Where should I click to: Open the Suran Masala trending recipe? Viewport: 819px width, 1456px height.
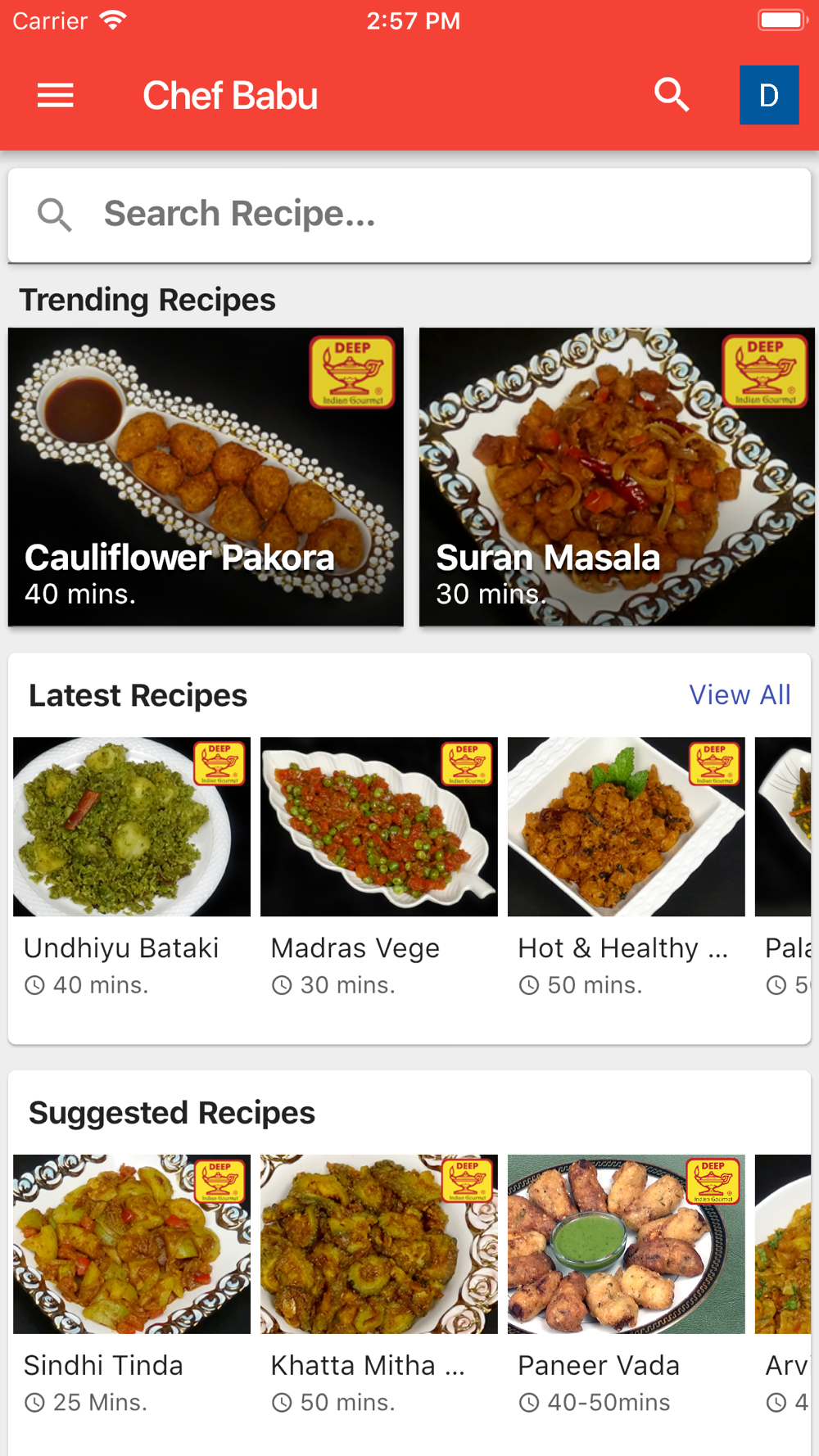pos(617,477)
